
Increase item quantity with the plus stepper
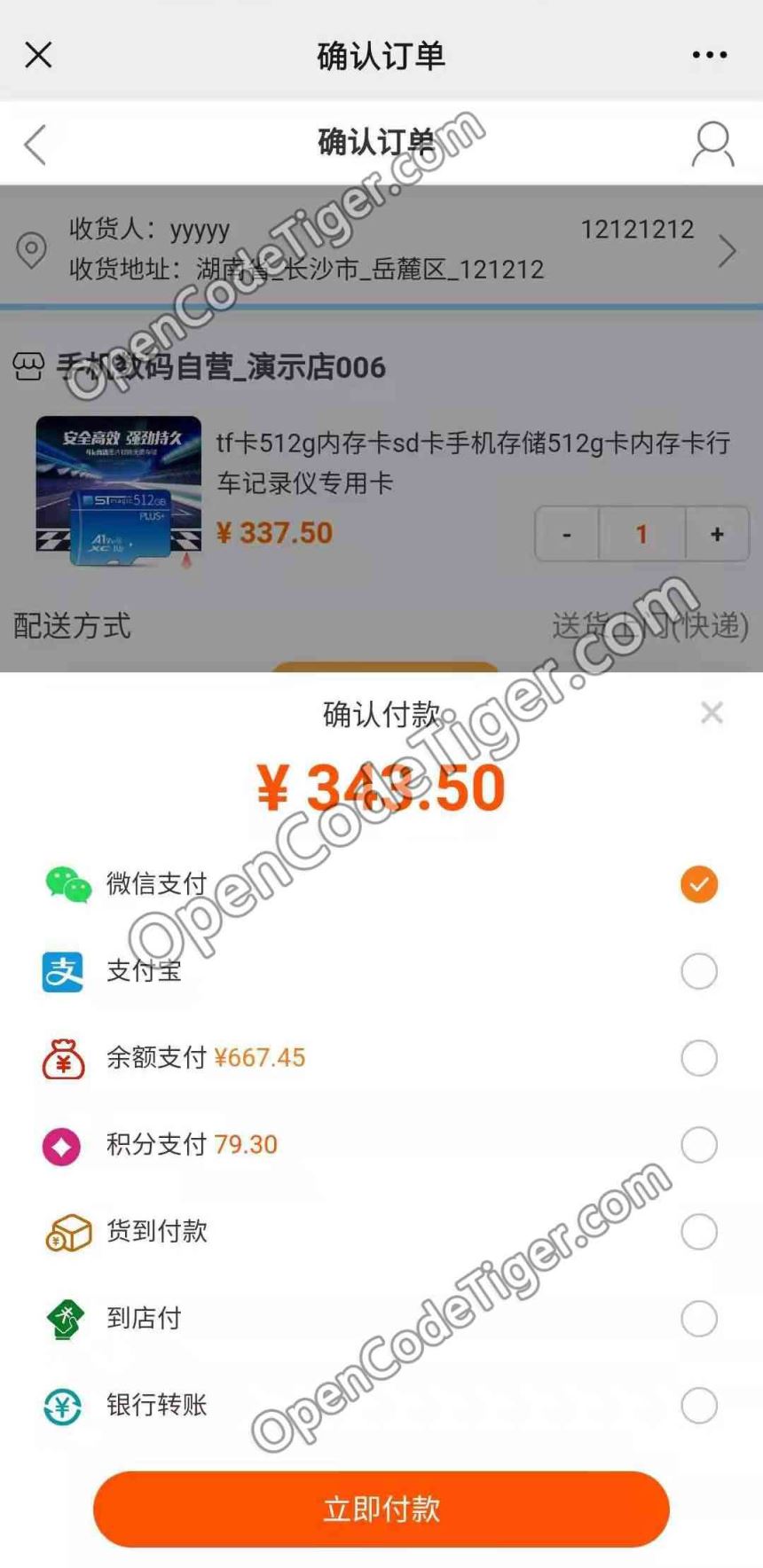(715, 534)
